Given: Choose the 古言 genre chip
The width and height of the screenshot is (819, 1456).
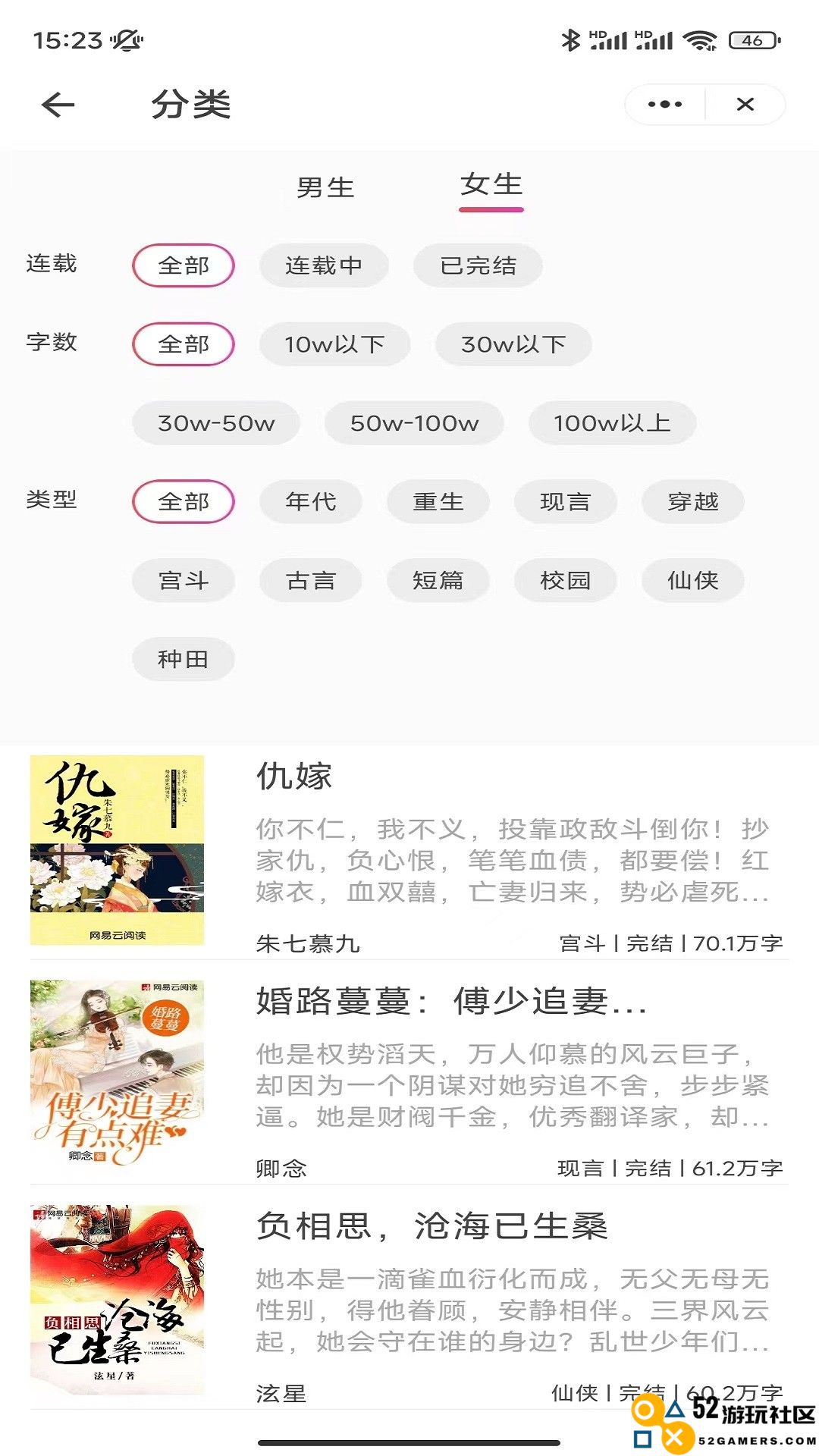Looking at the screenshot, I should [x=311, y=581].
